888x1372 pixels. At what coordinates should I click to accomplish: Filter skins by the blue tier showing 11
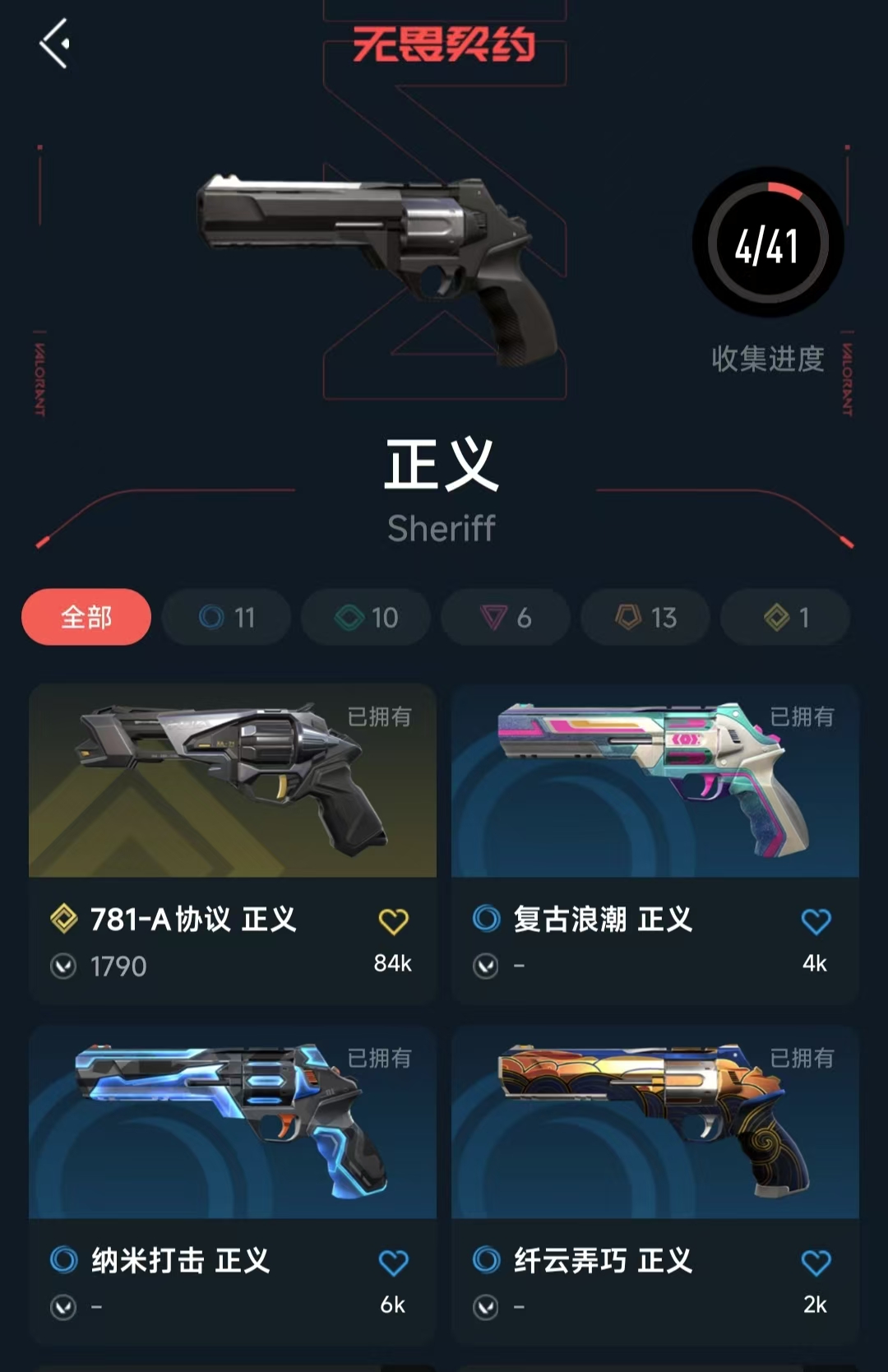point(226,617)
